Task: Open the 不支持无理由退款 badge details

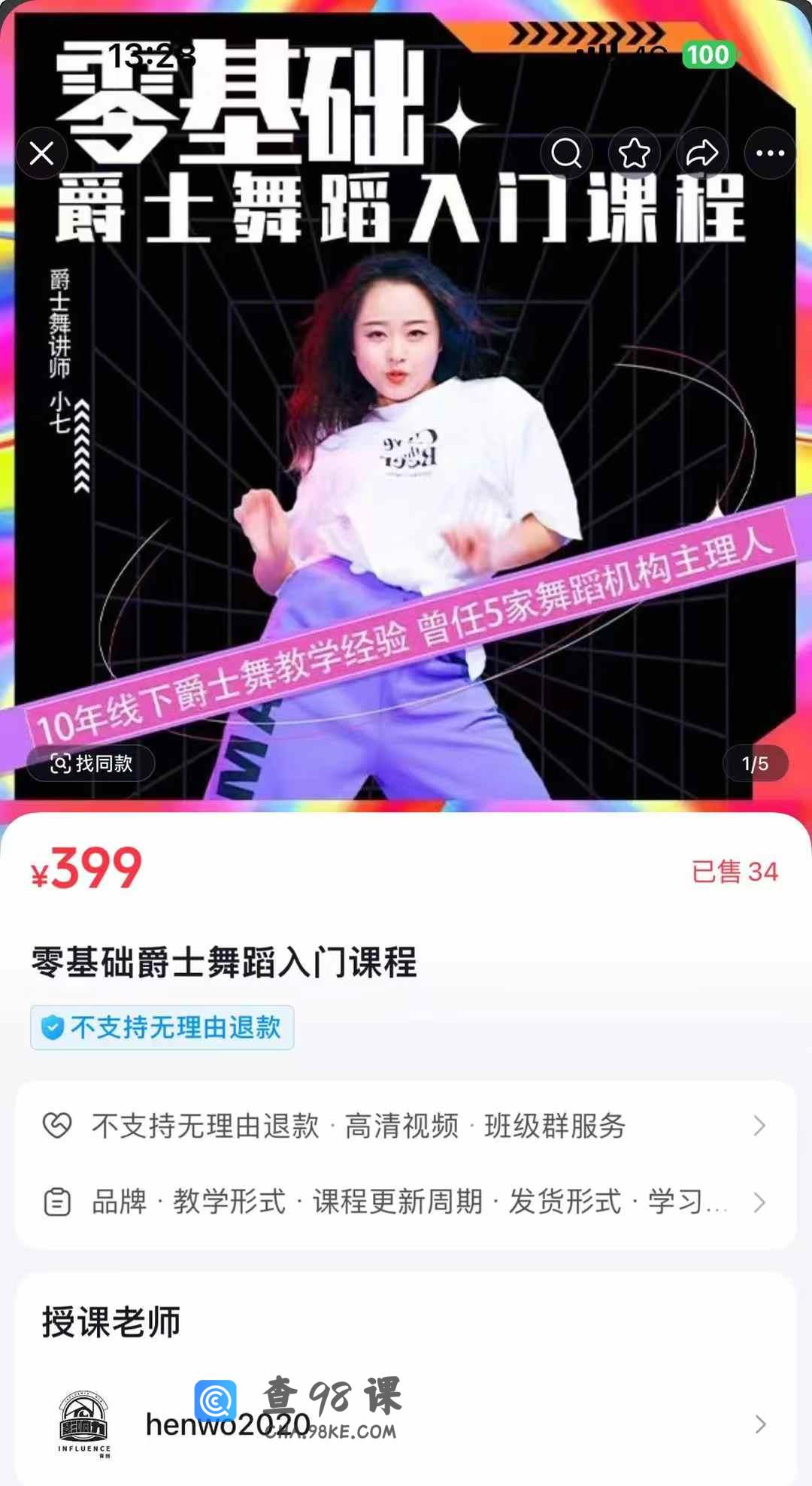Action: tap(162, 1027)
